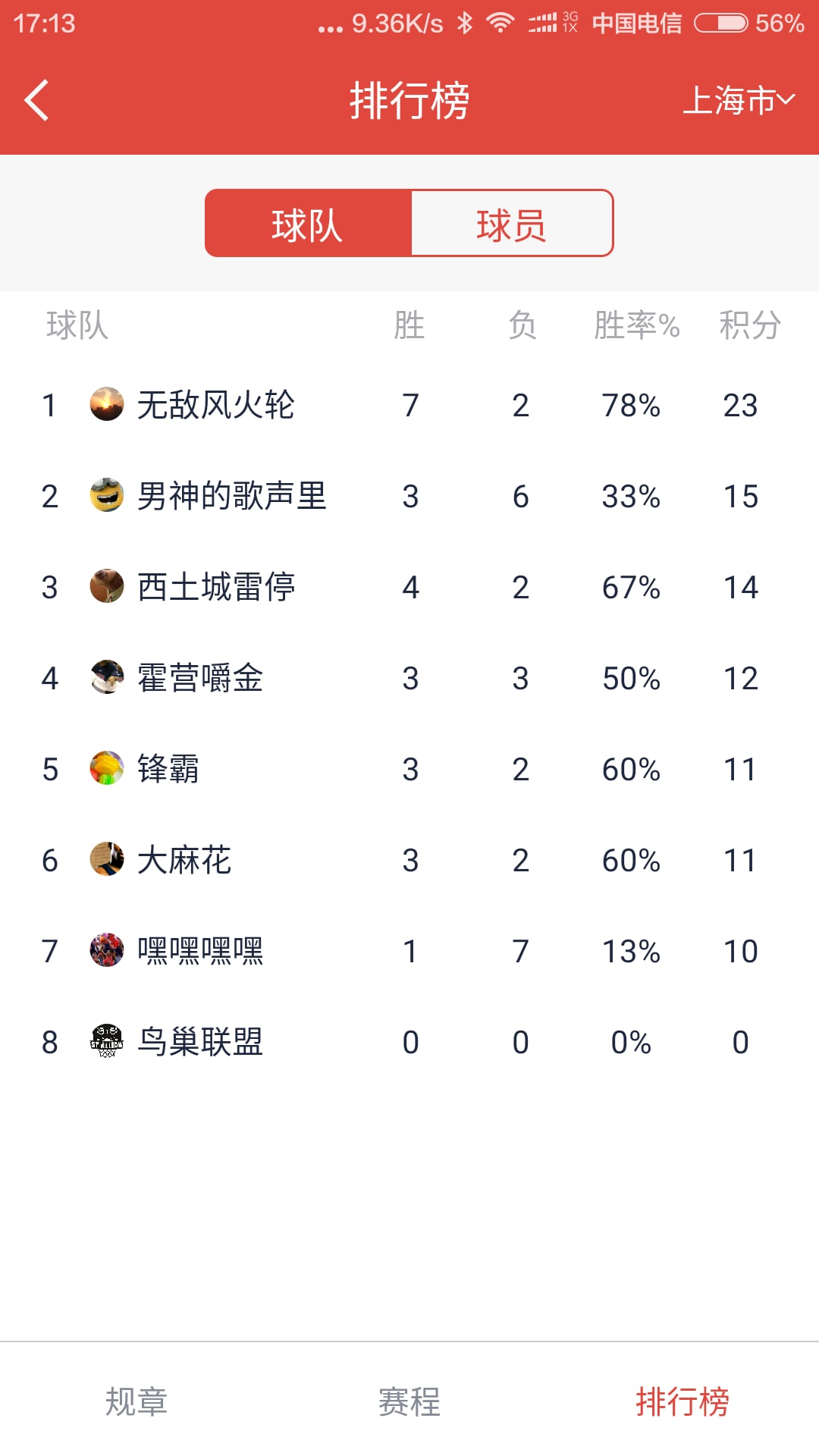Image resolution: width=819 pixels, height=1456 pixels.
Task: Open team 霍营嚼金
Action: pyautogui.click(x=409, y=678)
